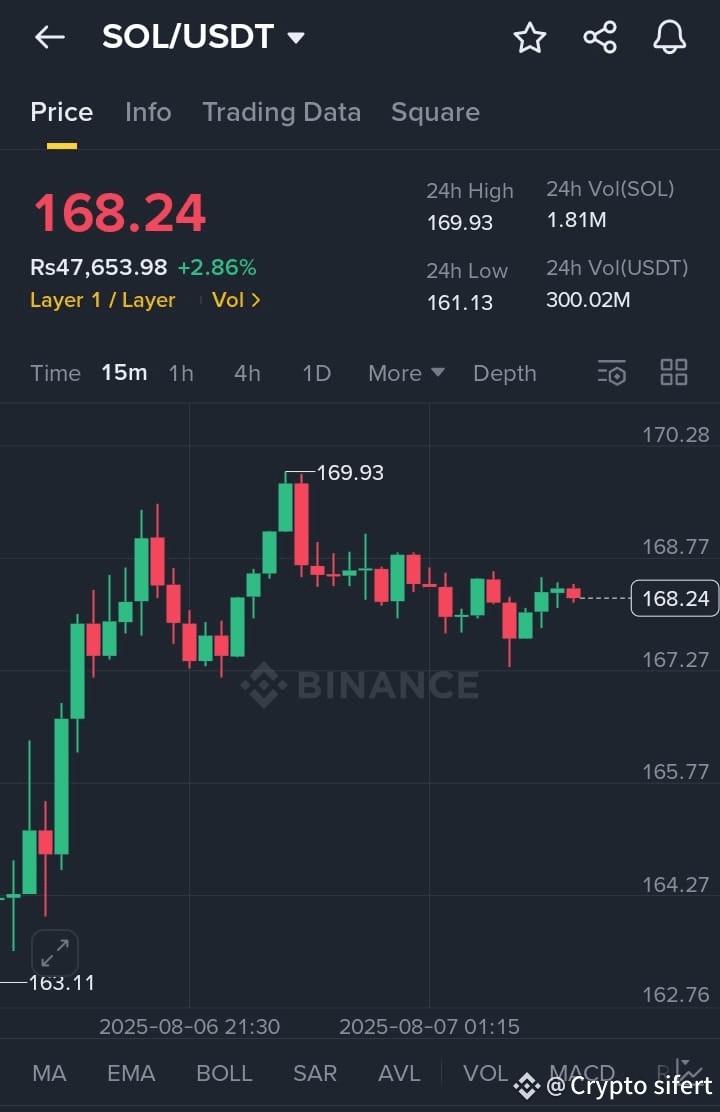The image size is (720, 1112).
Task: Switch to the Trading Data tab
Action: (282, 112)
